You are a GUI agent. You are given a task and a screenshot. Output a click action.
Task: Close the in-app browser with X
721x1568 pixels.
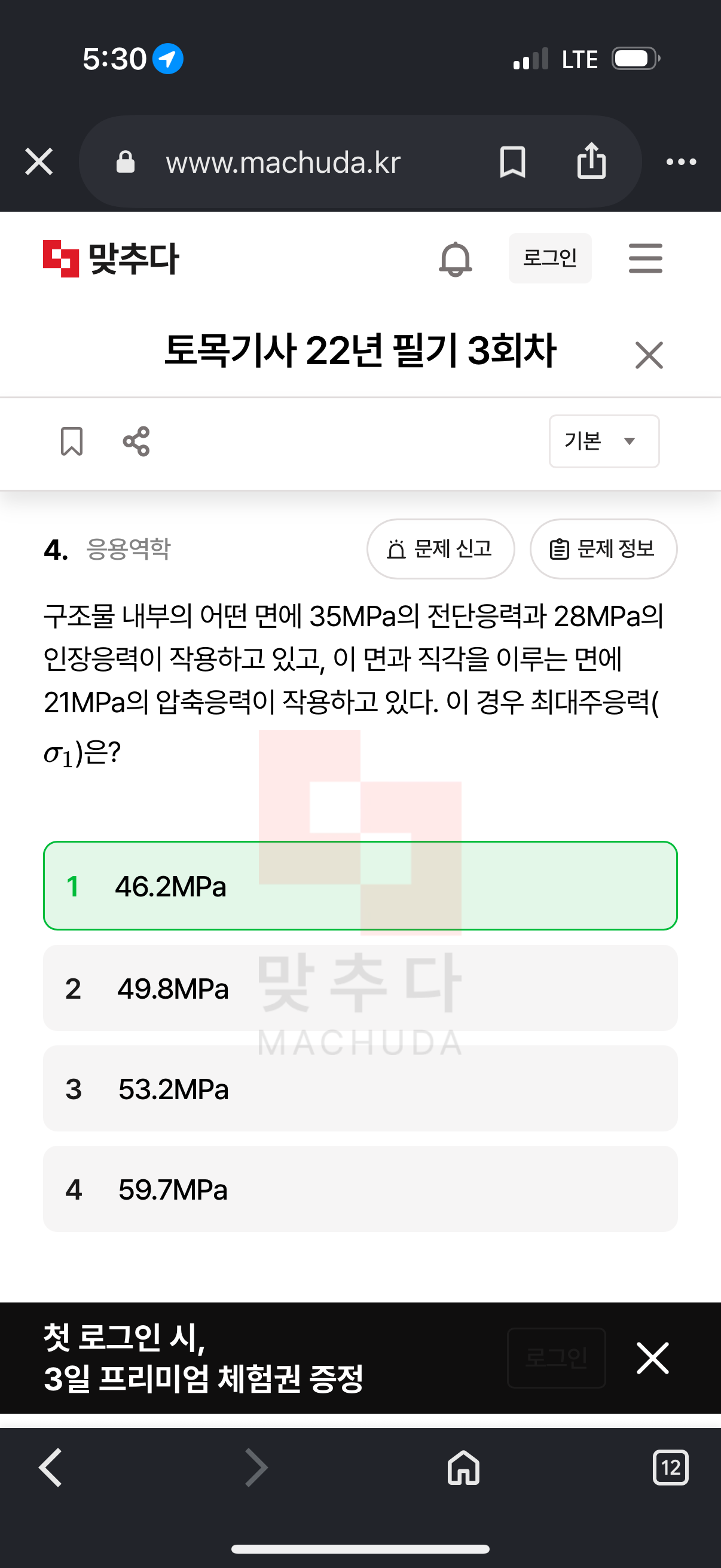[x=39, y=162]
